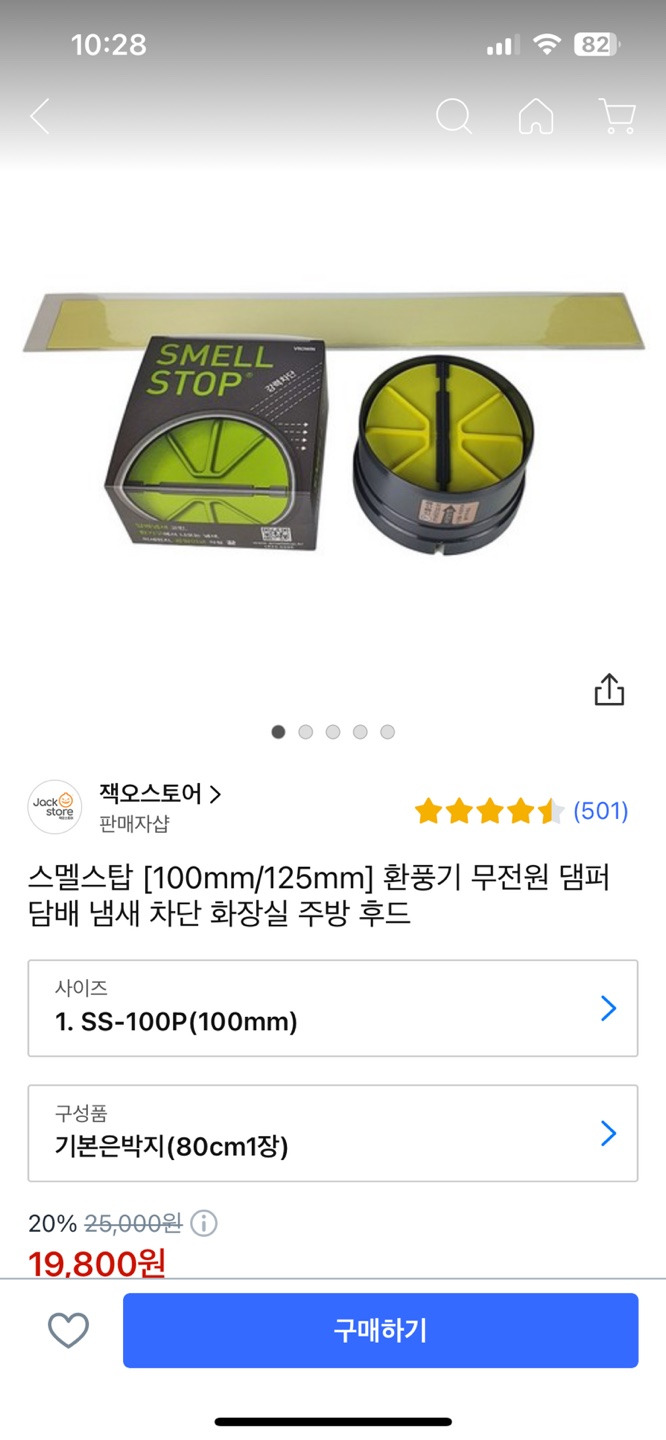This screenshot has height=1440, width=666.
Task: Add product to wishlist heart
Action: [x=69, y=1330]
